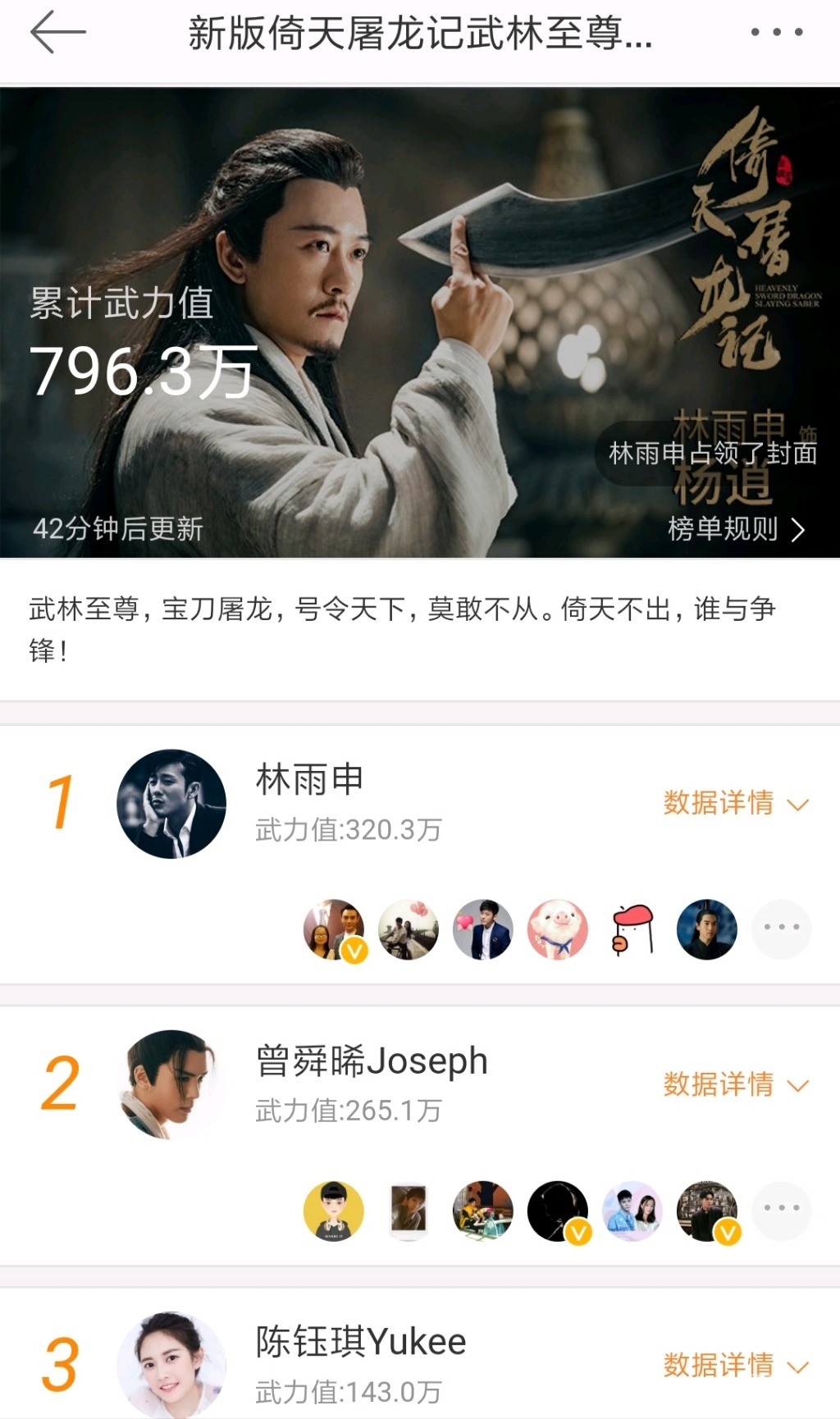
Task: Expand 数据详情 for 陈钰琪Yukee
Action: (735, 1365)
